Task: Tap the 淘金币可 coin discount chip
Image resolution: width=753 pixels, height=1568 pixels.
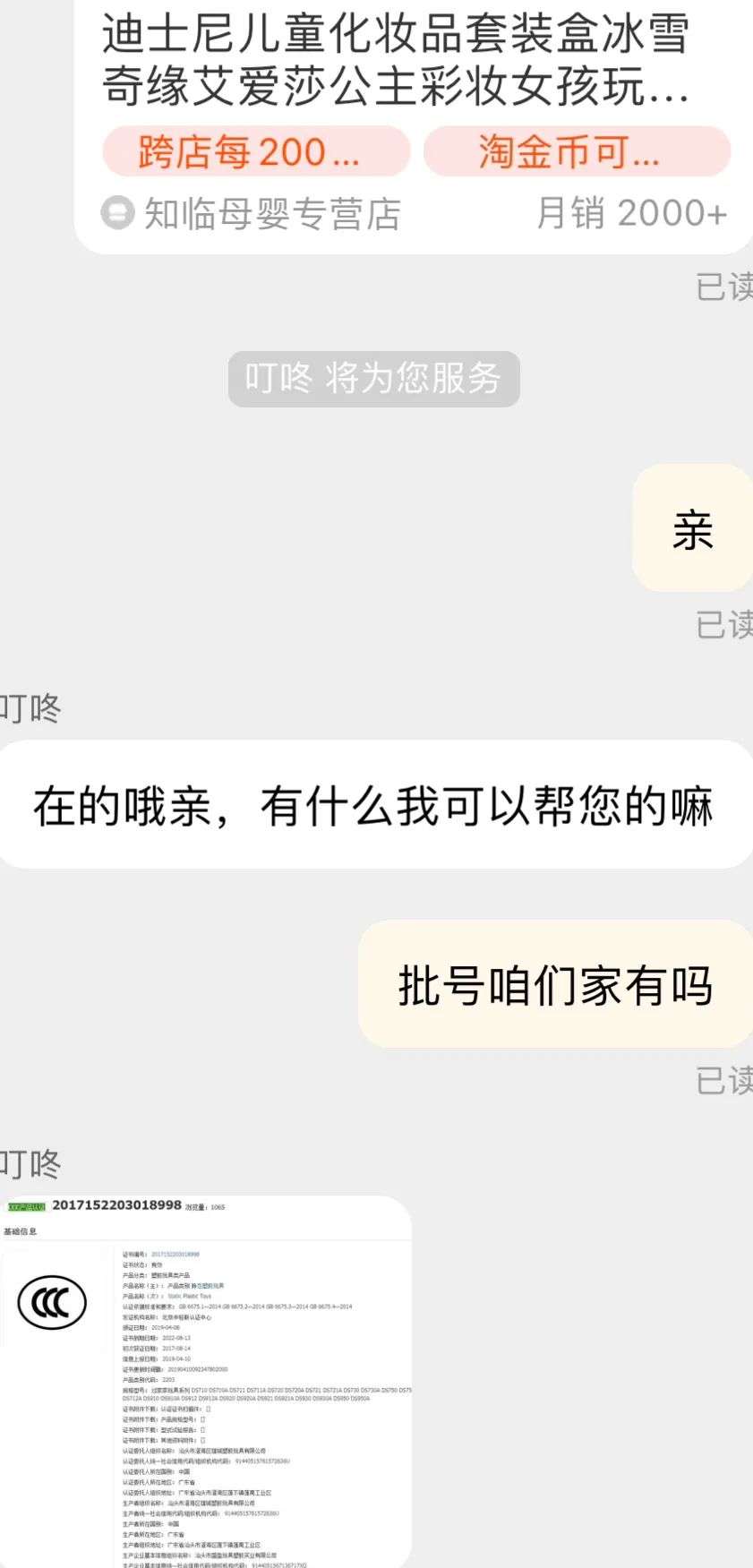Action: click(577, 152)
